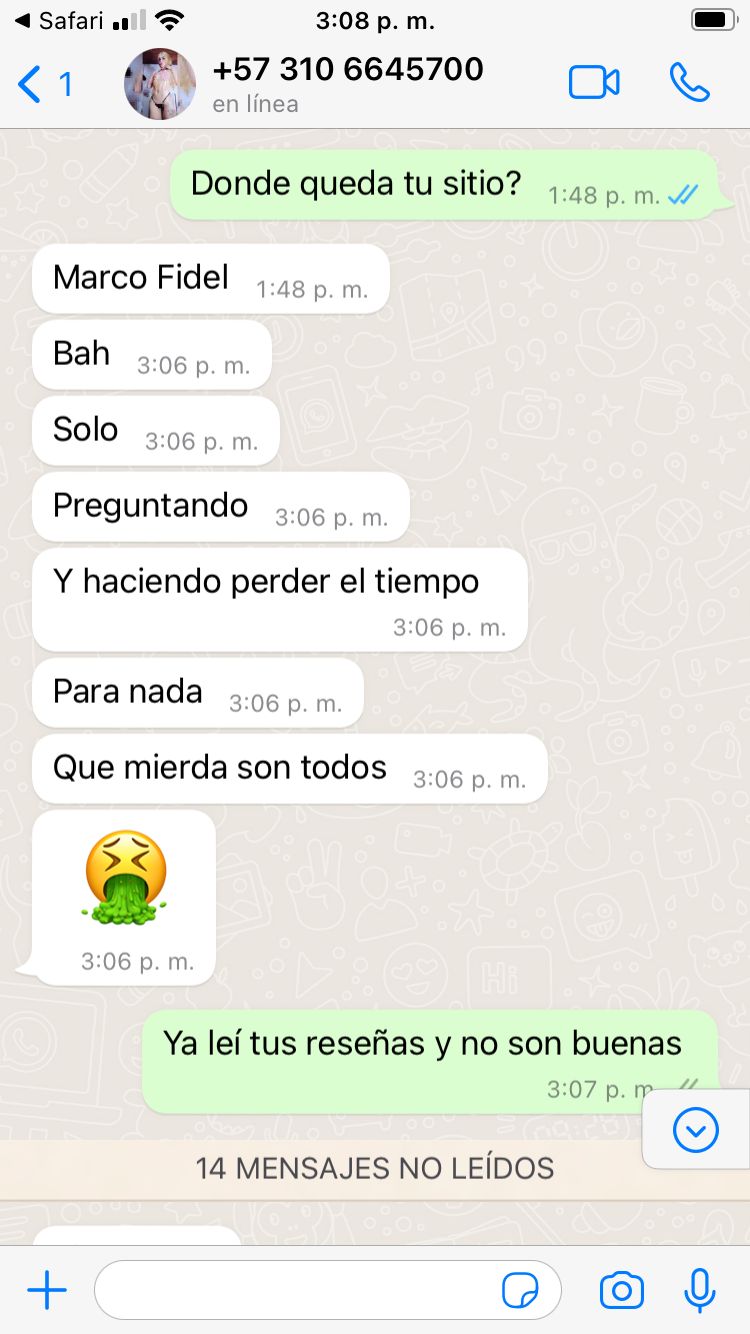
Task: Go back to the chat list
Action: pyautogui.click(x=45, y=84)
